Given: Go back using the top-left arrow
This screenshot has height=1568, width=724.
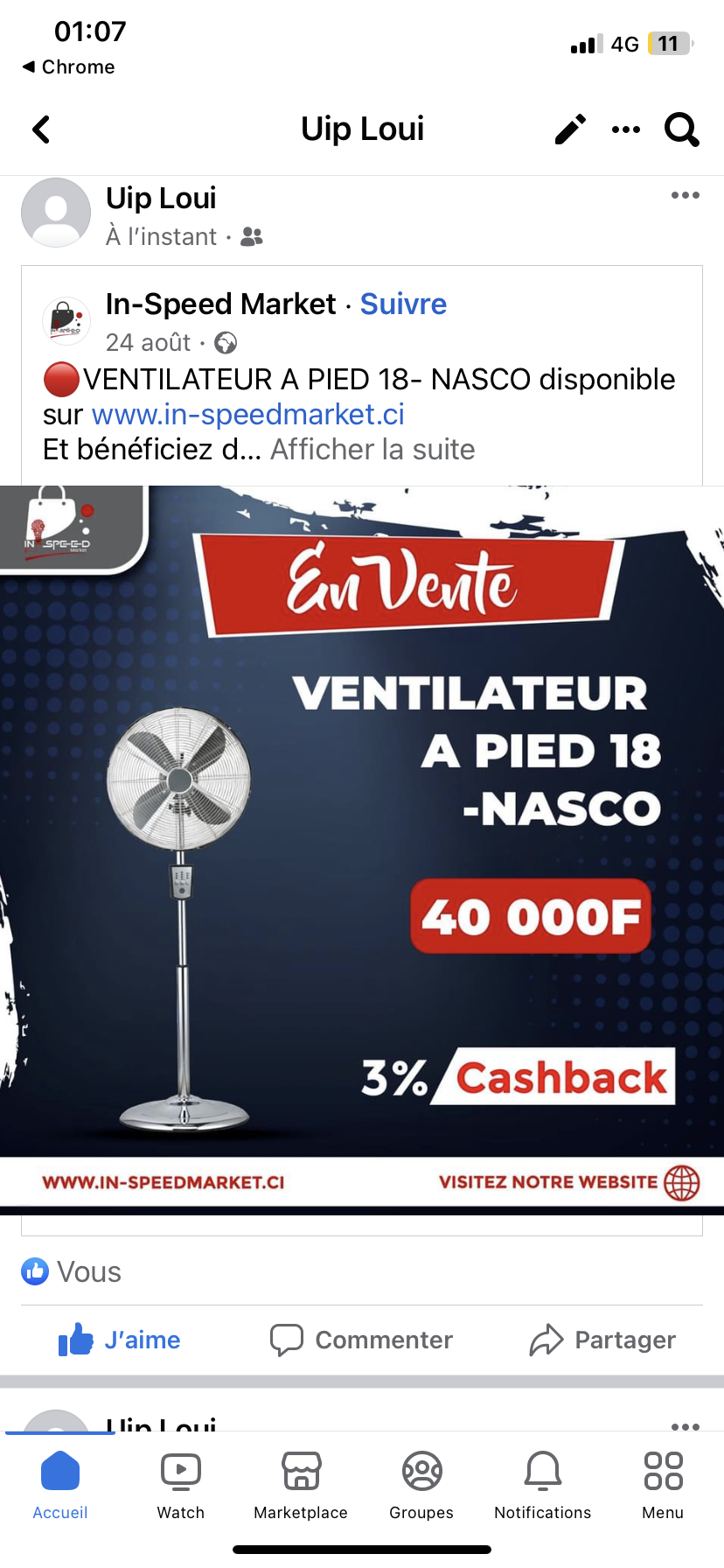Looking at the screenshot, I should point(41,129).
